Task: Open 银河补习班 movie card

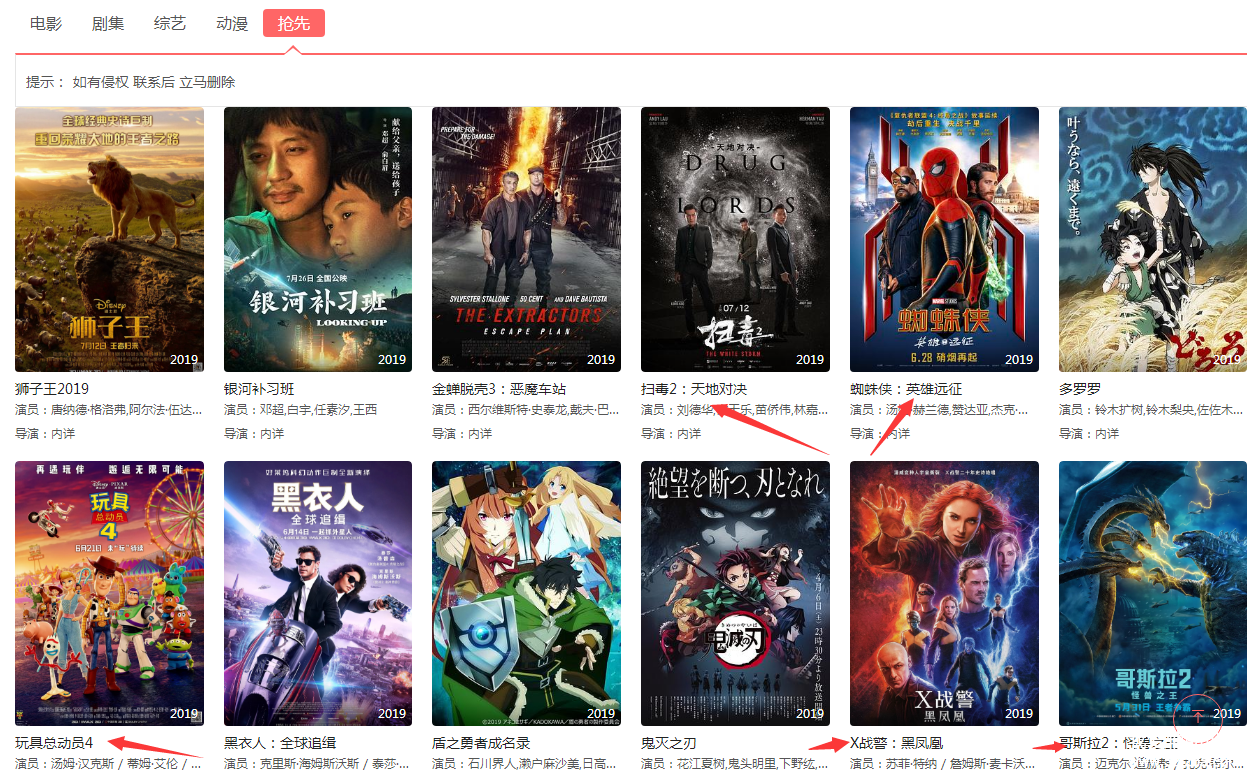Action: click(x=318, y=239)
